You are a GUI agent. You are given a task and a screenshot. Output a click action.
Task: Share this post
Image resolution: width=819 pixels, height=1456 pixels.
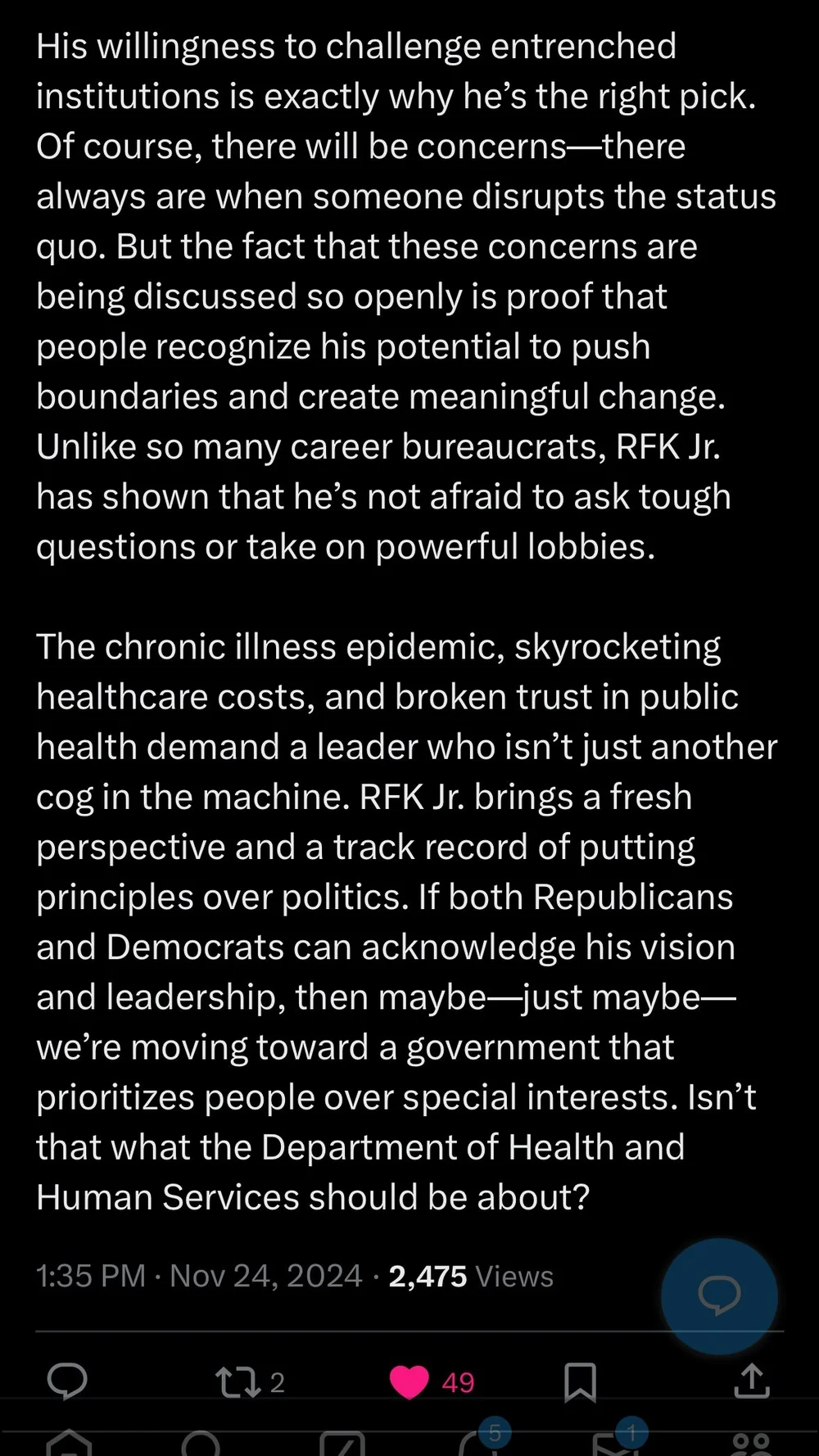(x=751, y=1381)
